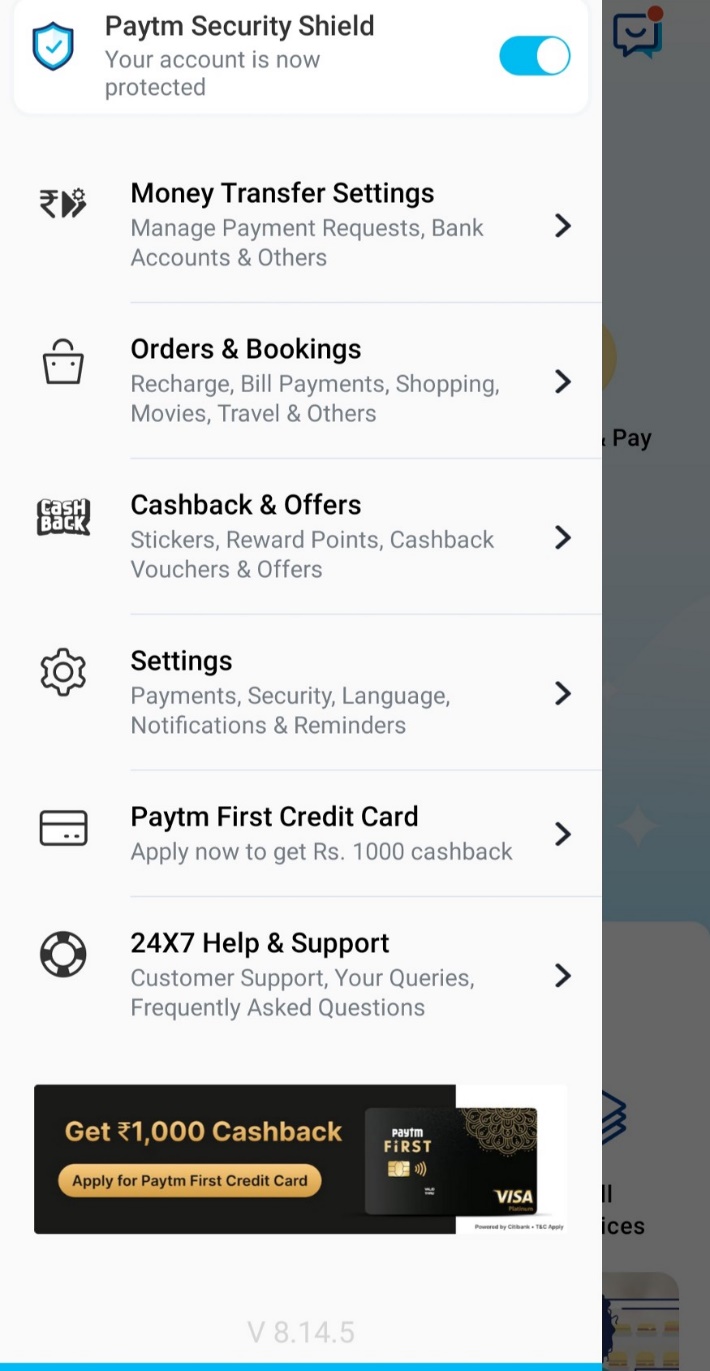Open Cashback & Offers
710x1371 pixels.
(301, 537)
